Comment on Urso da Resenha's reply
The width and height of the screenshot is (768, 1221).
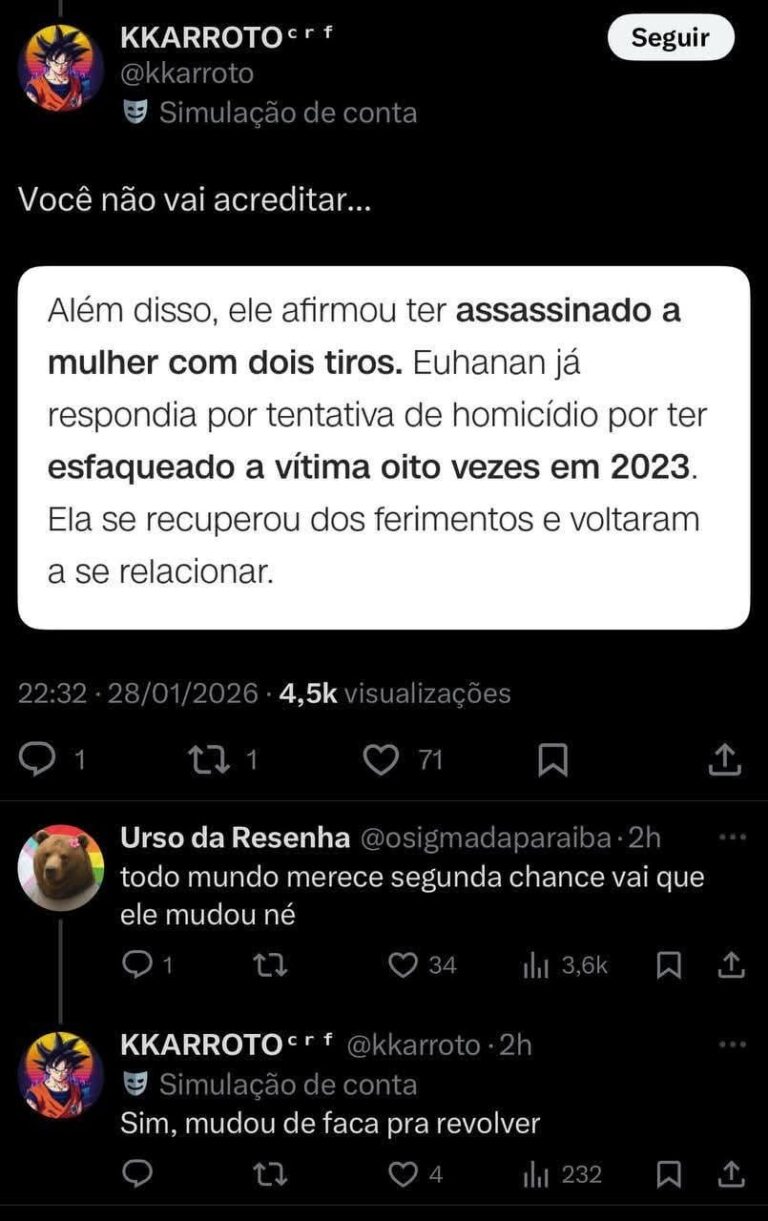pyautogui.click(x=137, y=965)
